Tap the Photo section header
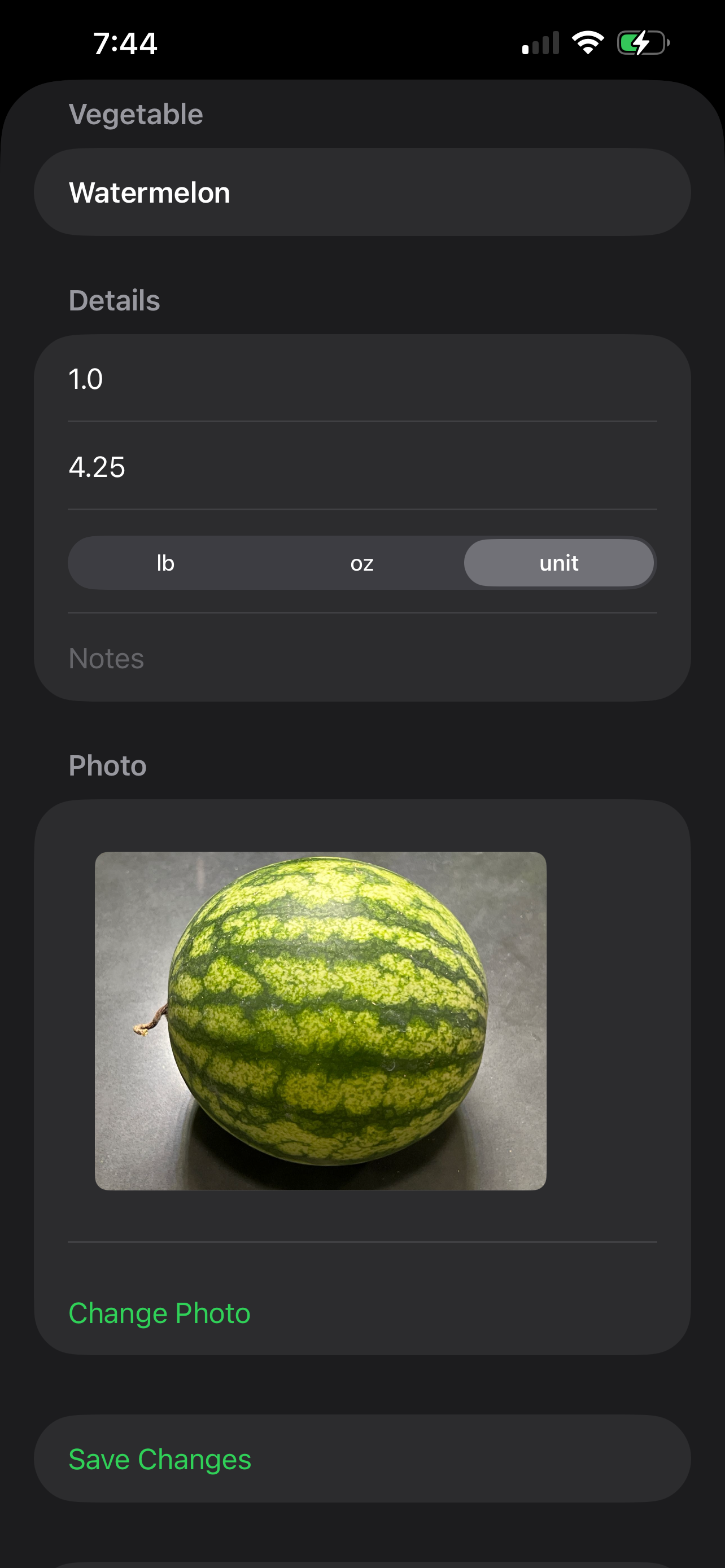 (x=108, y=765)
